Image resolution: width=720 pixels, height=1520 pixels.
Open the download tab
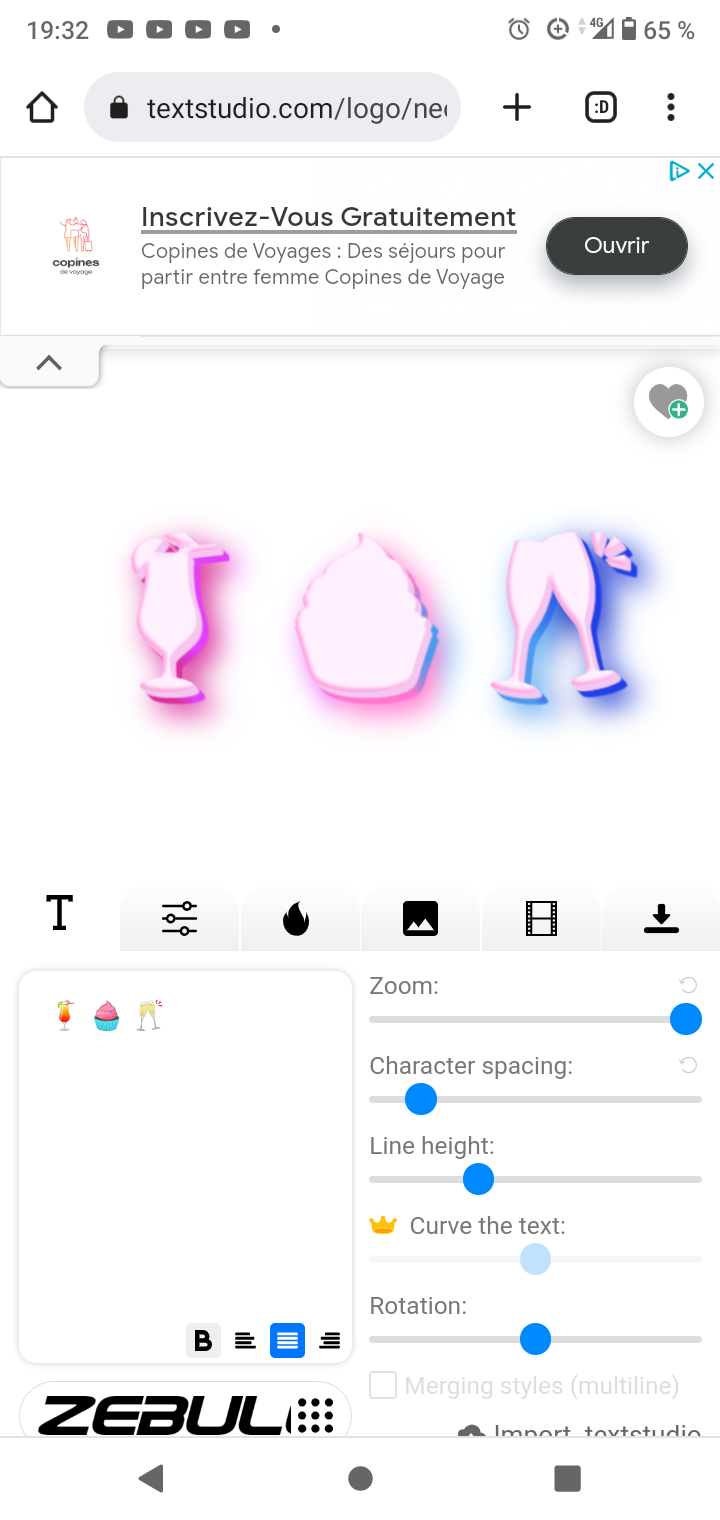click(661, 918)
